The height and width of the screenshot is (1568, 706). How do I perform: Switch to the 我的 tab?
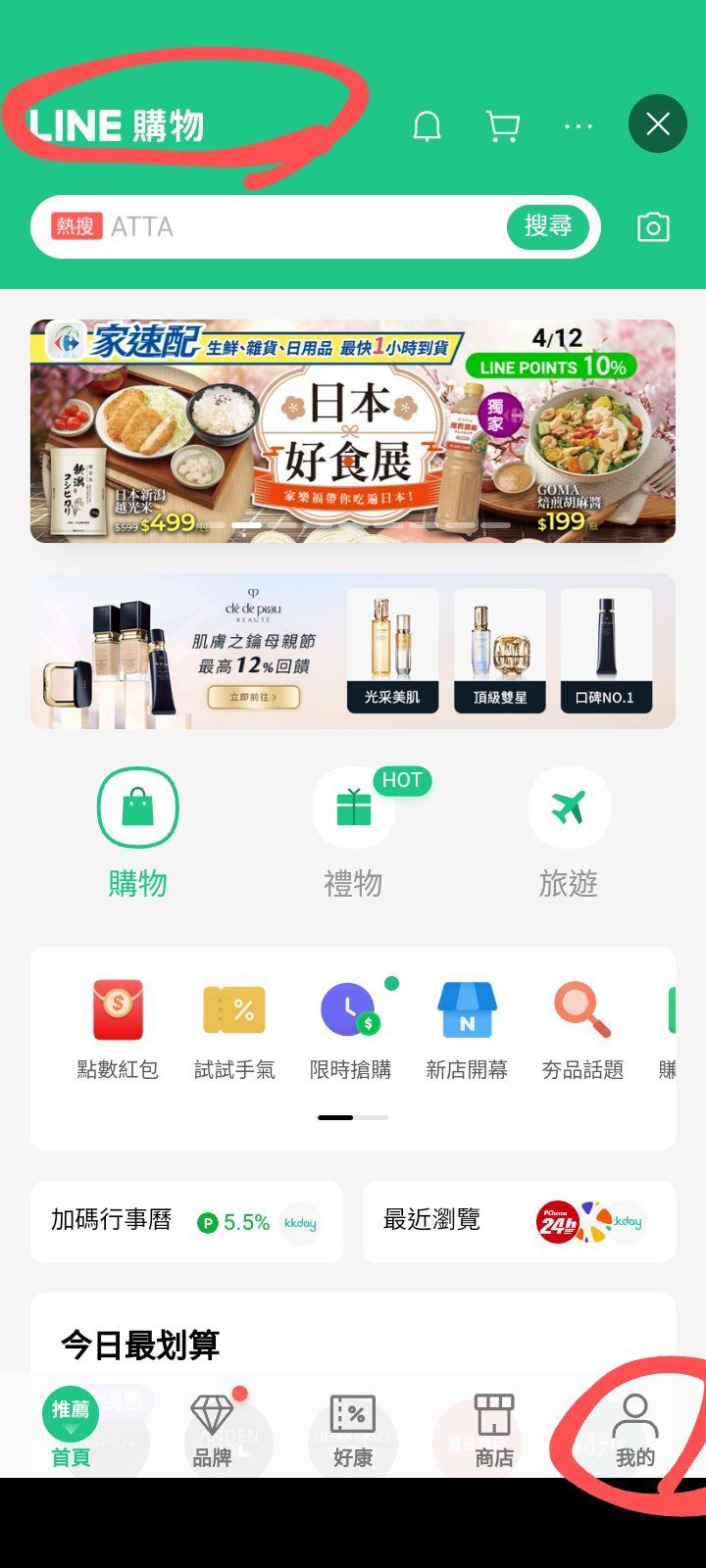coord(634,1433)
